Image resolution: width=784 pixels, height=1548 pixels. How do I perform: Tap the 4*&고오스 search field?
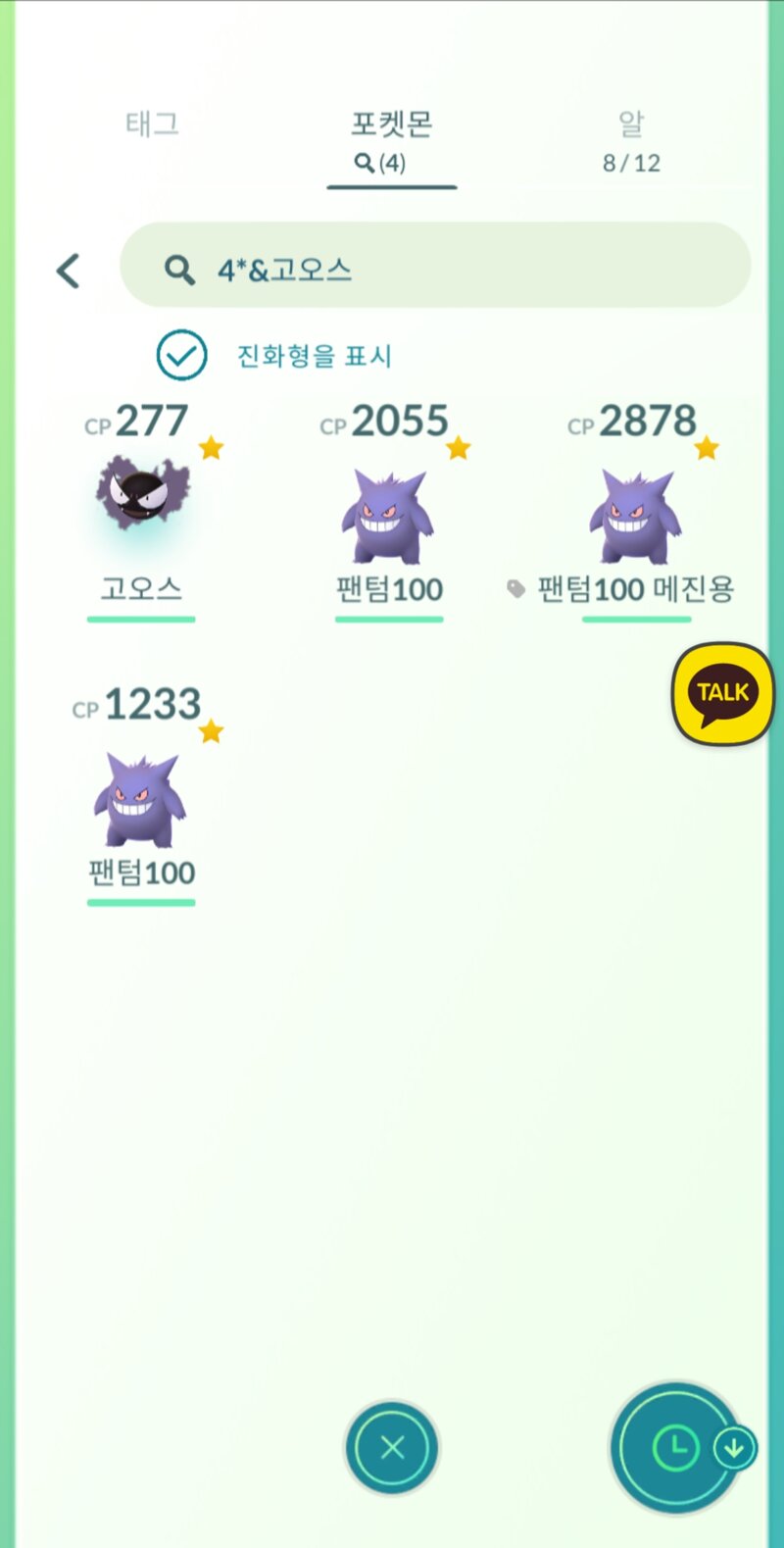435,266
